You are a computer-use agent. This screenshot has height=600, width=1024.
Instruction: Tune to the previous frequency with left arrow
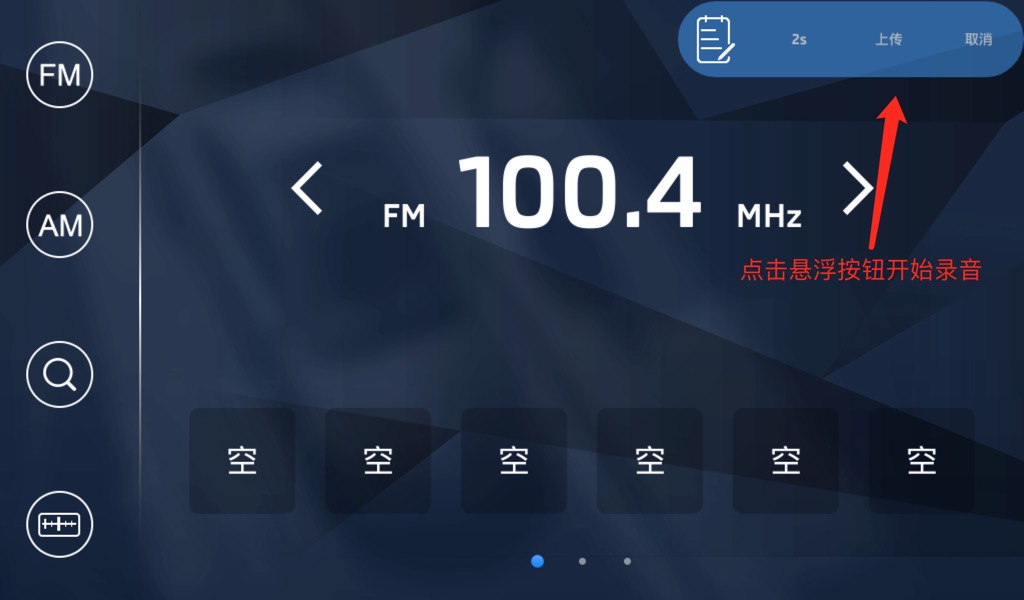(308, 188)
